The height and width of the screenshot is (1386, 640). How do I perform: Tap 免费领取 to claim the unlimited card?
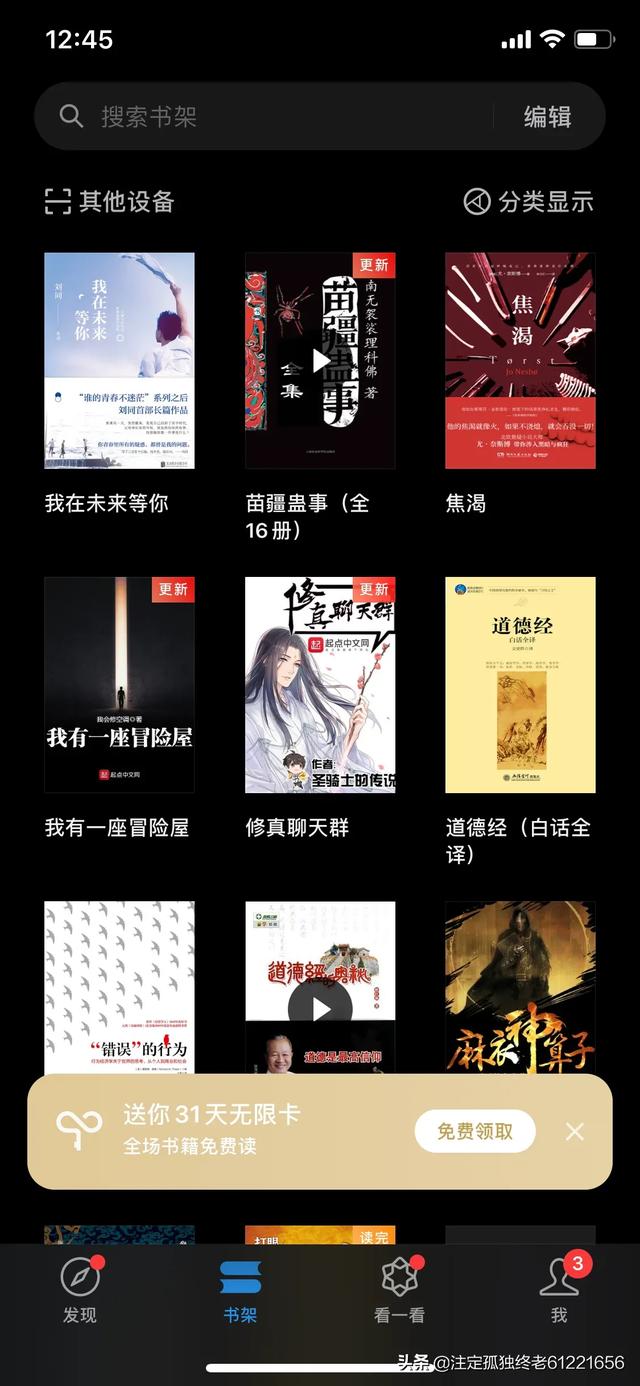click(x=475, y=1131)
